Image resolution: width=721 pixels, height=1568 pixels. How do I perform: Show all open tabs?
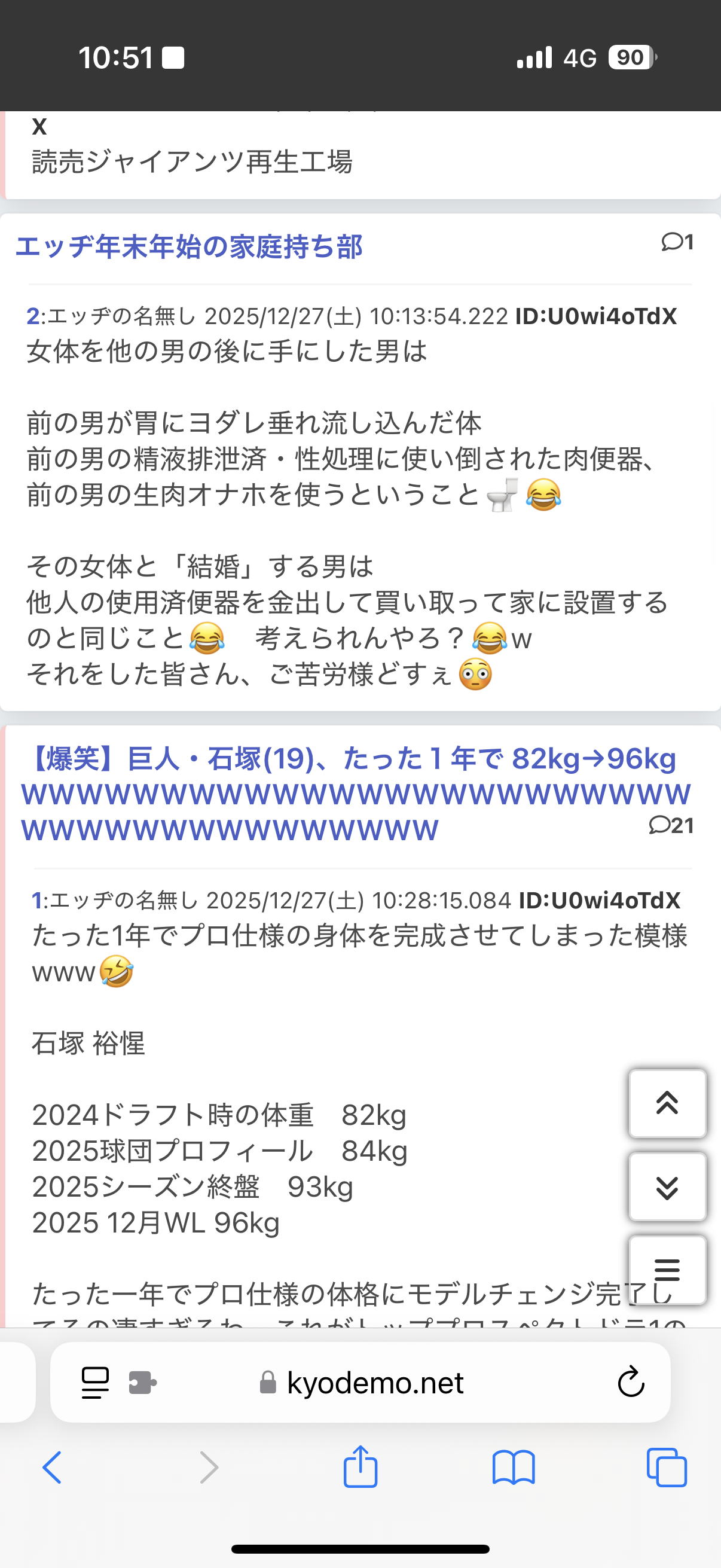(x=666, y=1468)
